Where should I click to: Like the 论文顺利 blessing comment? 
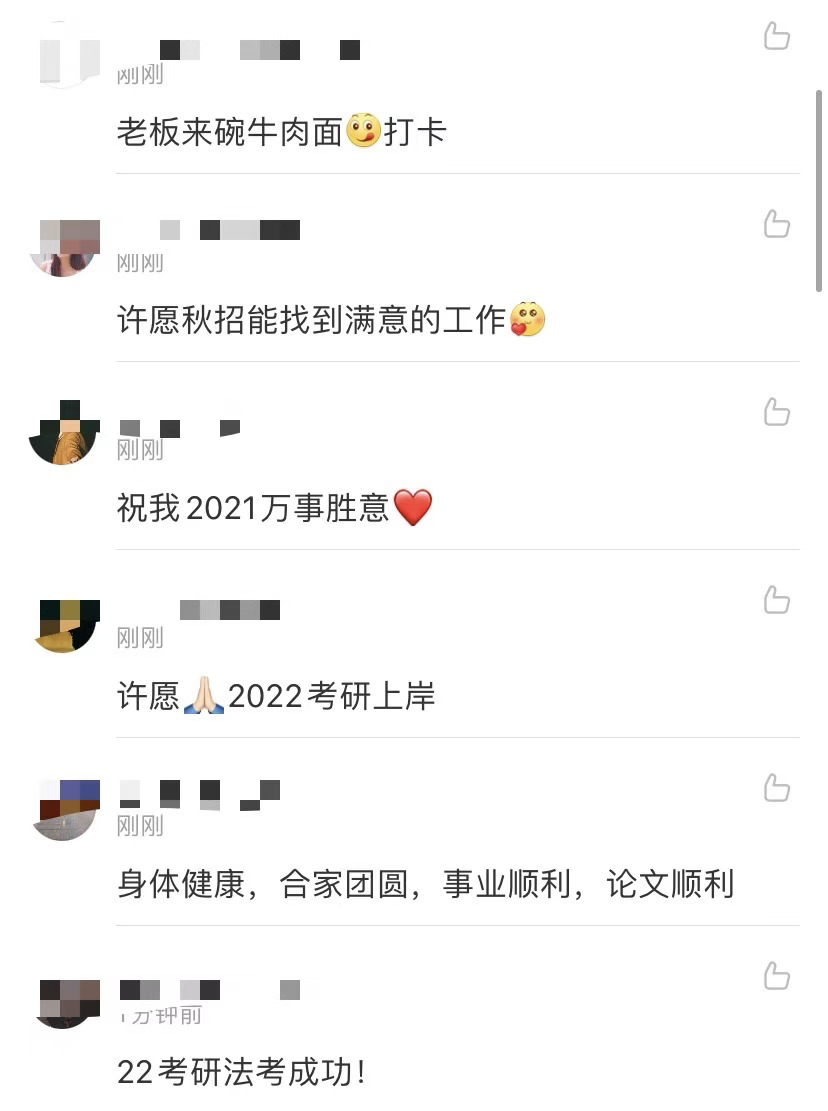pyautogui.click(x=777, y=789)
